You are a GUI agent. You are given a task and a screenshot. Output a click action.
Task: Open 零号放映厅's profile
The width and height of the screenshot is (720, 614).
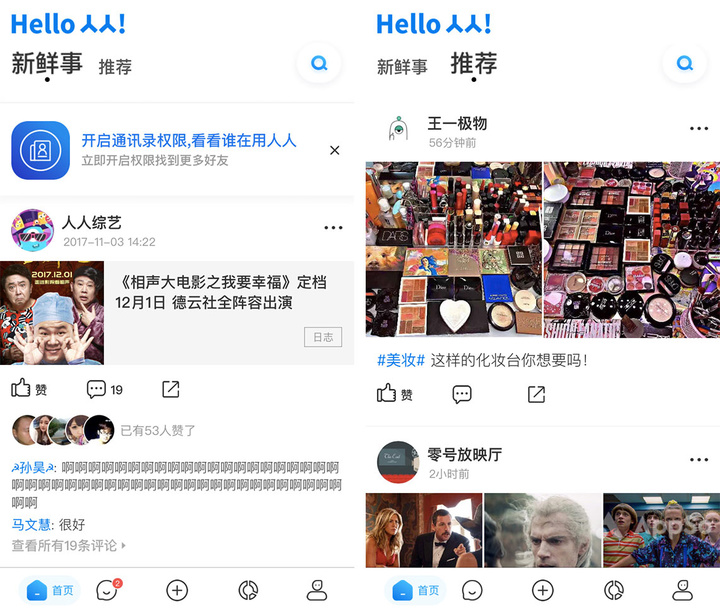pyautogui.click(x=398, y=462)
